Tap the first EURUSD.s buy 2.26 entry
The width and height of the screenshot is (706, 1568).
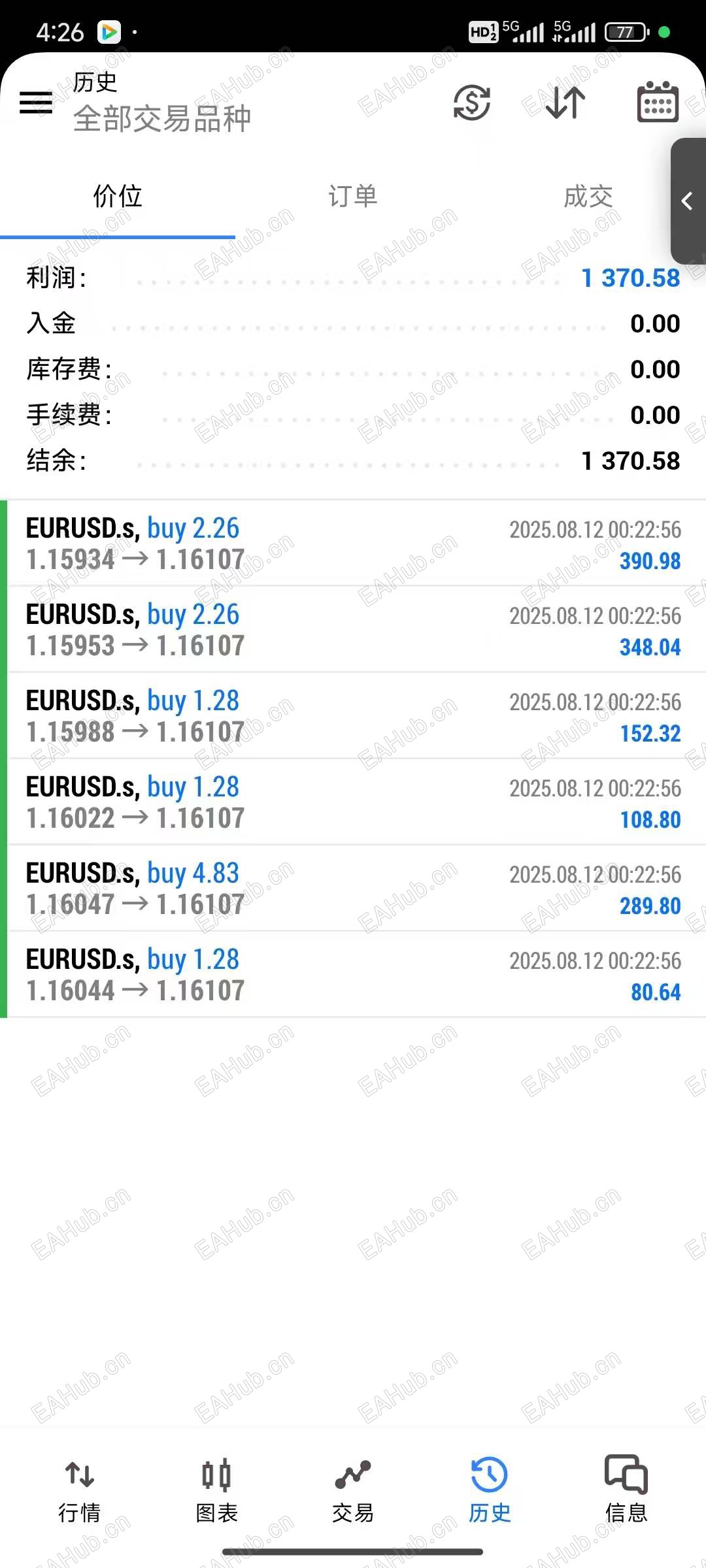(353, 542)
